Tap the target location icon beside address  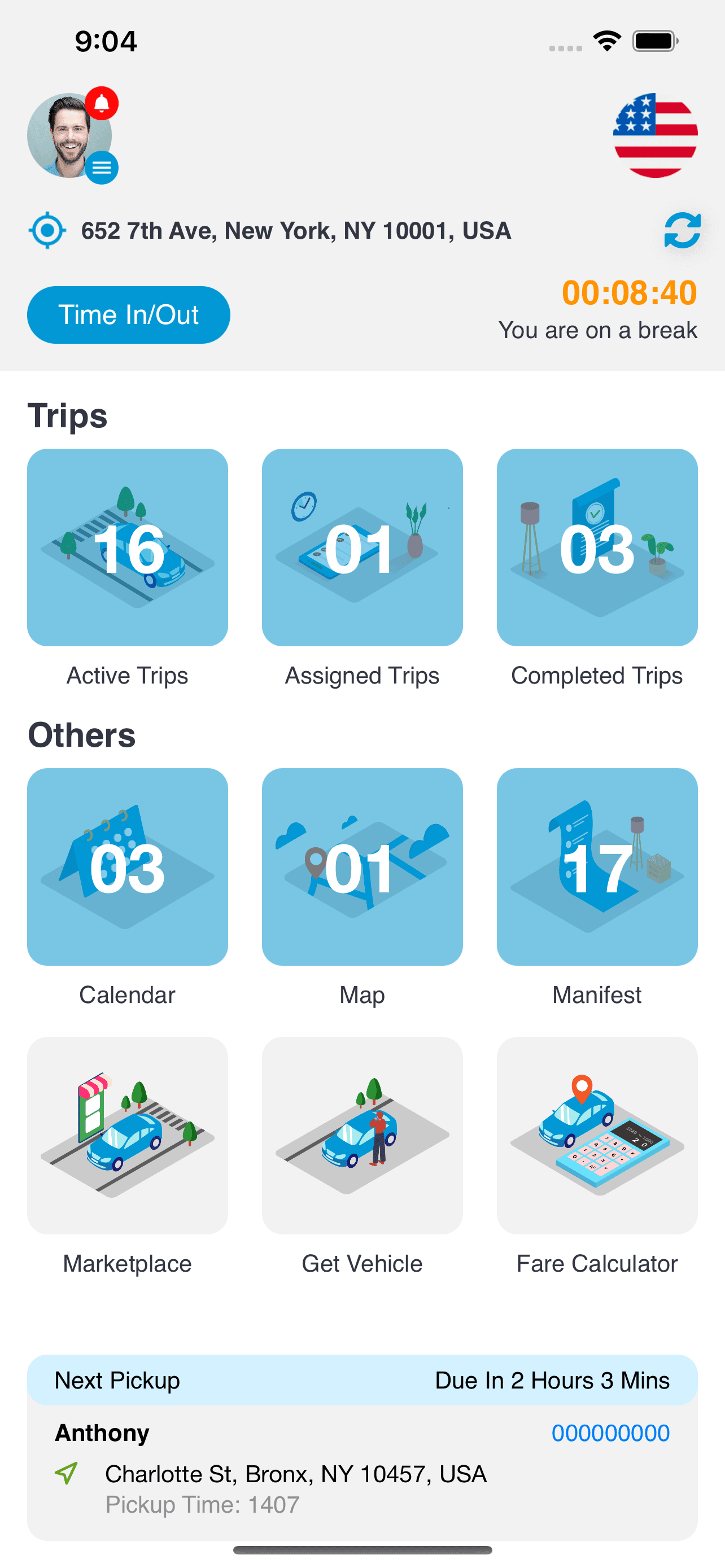[x=47, y=231]
